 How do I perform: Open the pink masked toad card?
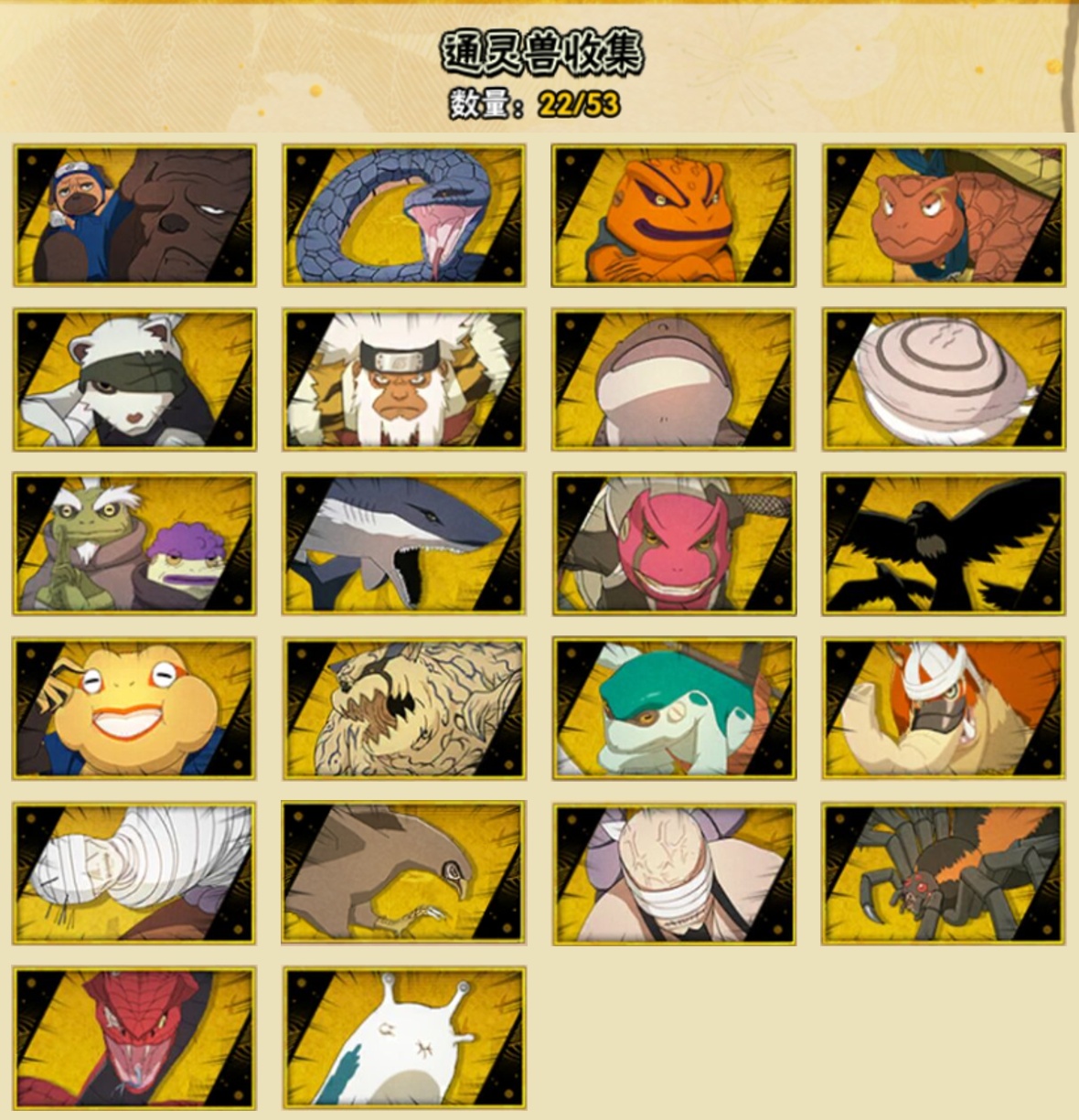674,544
